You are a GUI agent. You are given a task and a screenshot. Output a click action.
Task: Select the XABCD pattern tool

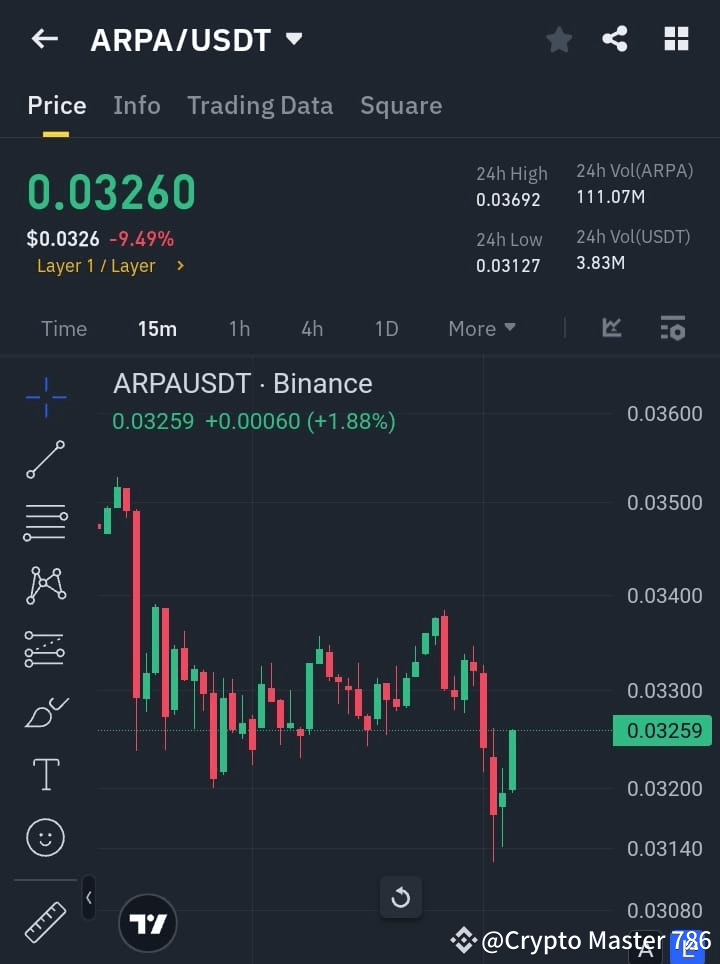(45, 586)
